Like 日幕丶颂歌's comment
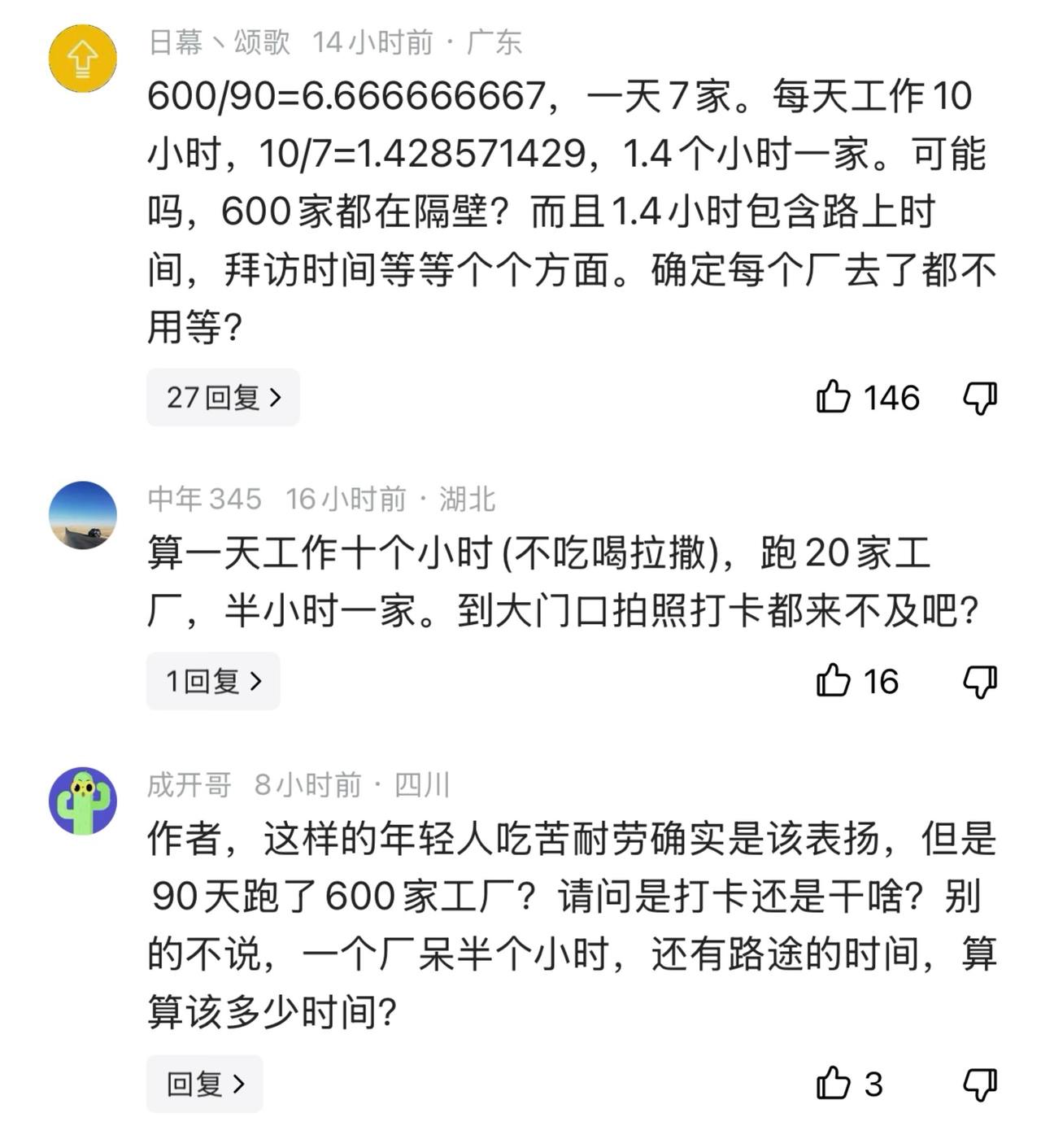Viewport: 1041px width, 1148px height. [833, 397]
